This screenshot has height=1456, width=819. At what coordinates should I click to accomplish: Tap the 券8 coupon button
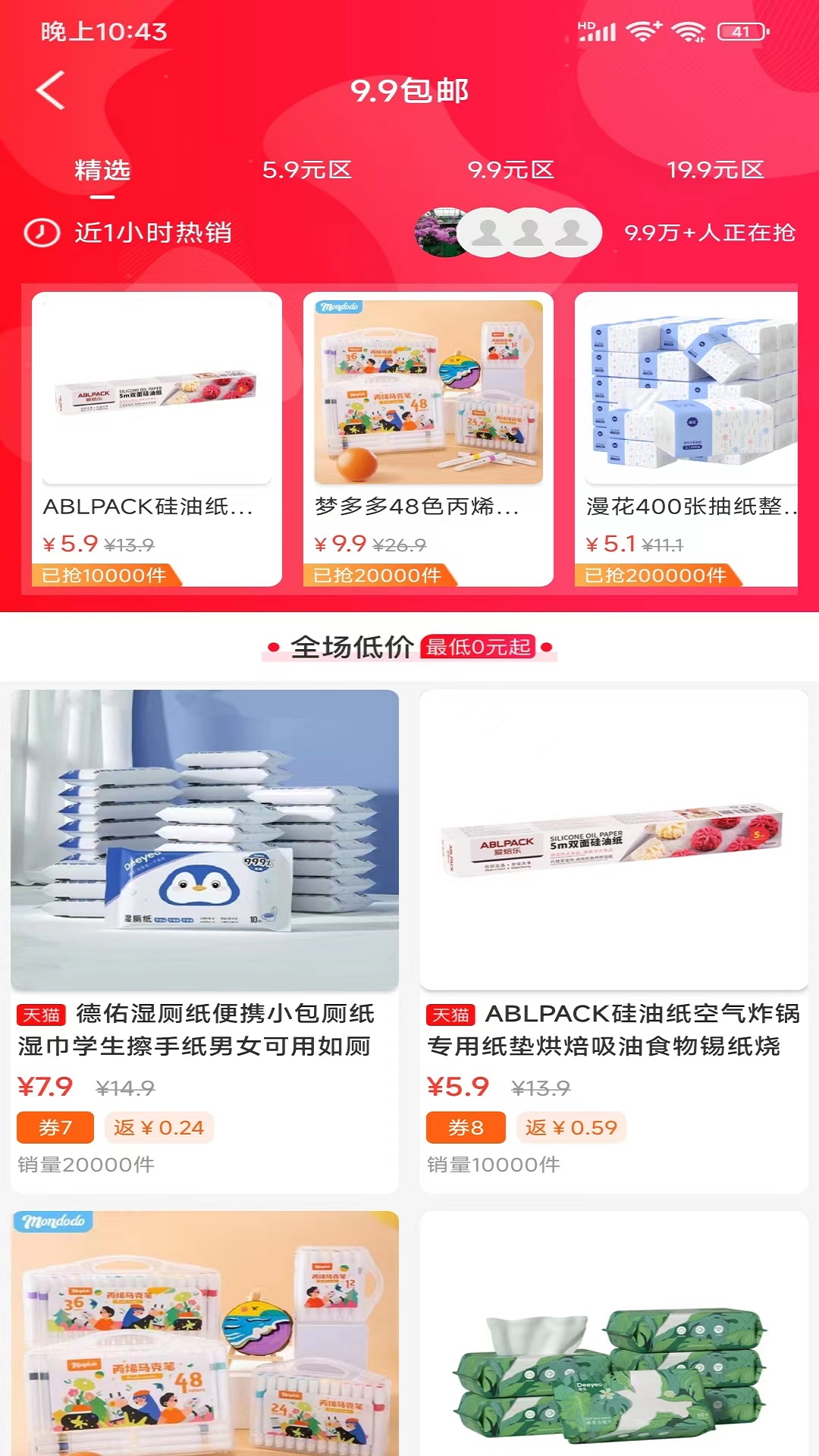tap(467, 1128)
